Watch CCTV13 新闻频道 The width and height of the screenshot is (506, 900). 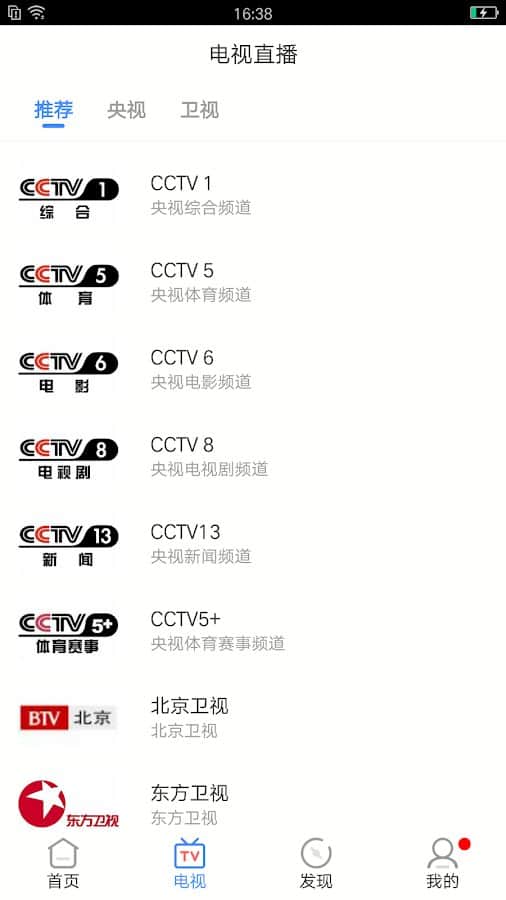click(x=253, y=546)
